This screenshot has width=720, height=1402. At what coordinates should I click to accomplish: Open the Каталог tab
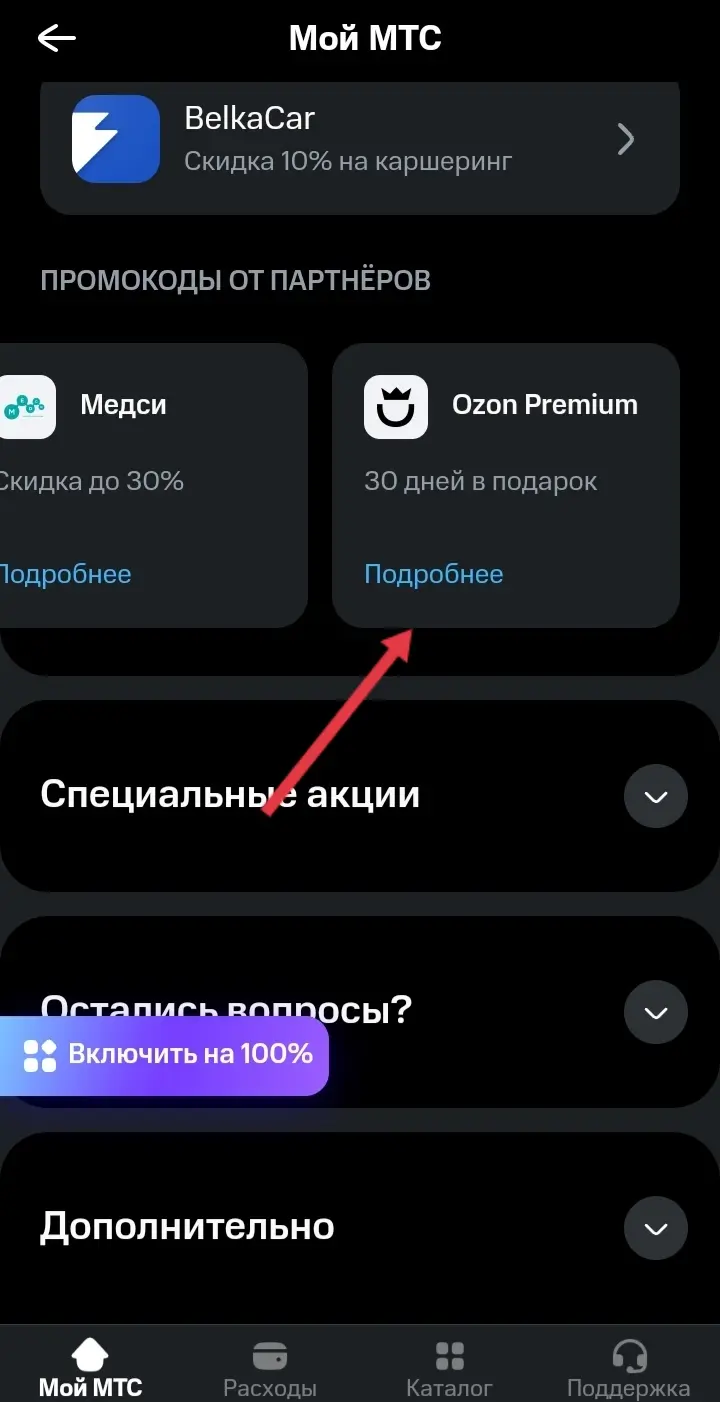(449, 1367)
